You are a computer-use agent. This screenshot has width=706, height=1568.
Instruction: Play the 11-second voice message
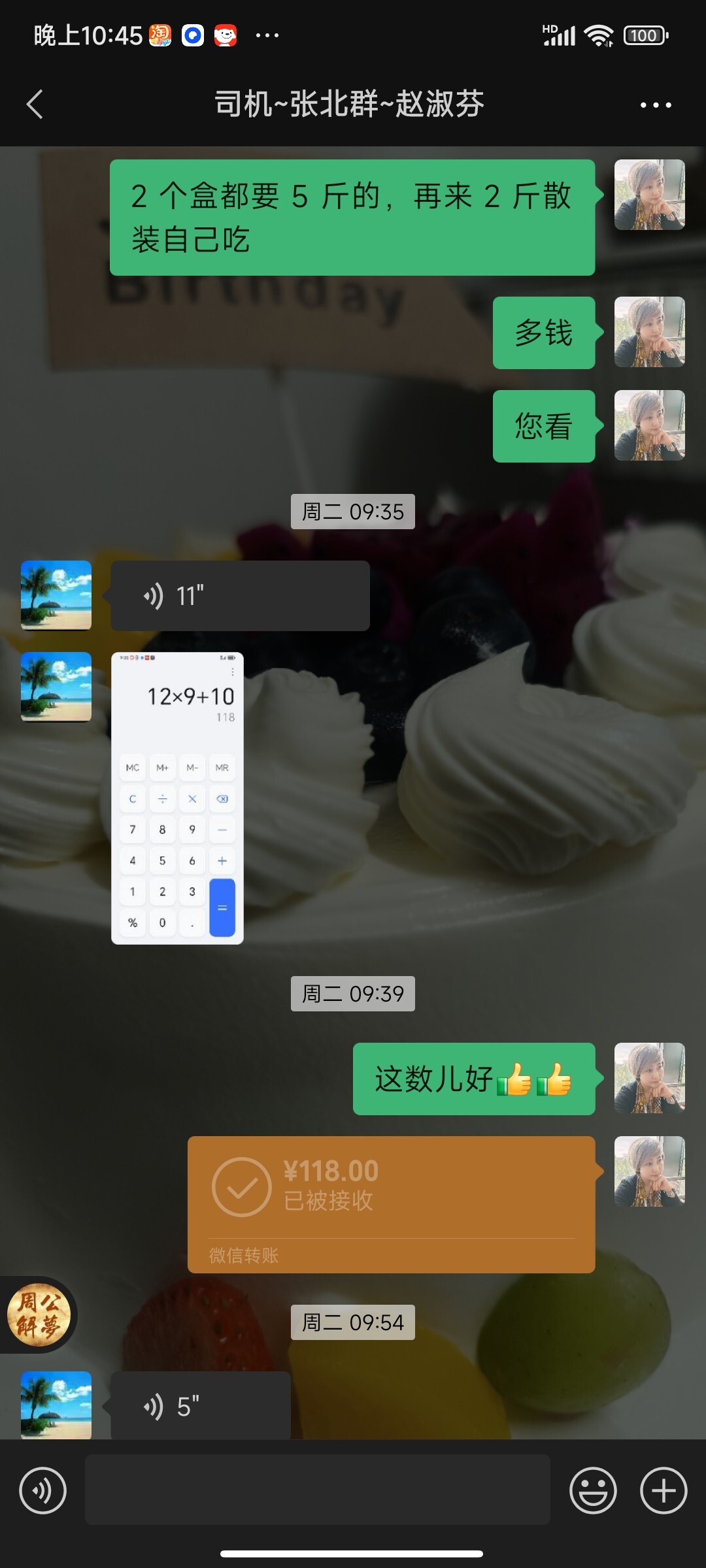click(x=240, y=596)
